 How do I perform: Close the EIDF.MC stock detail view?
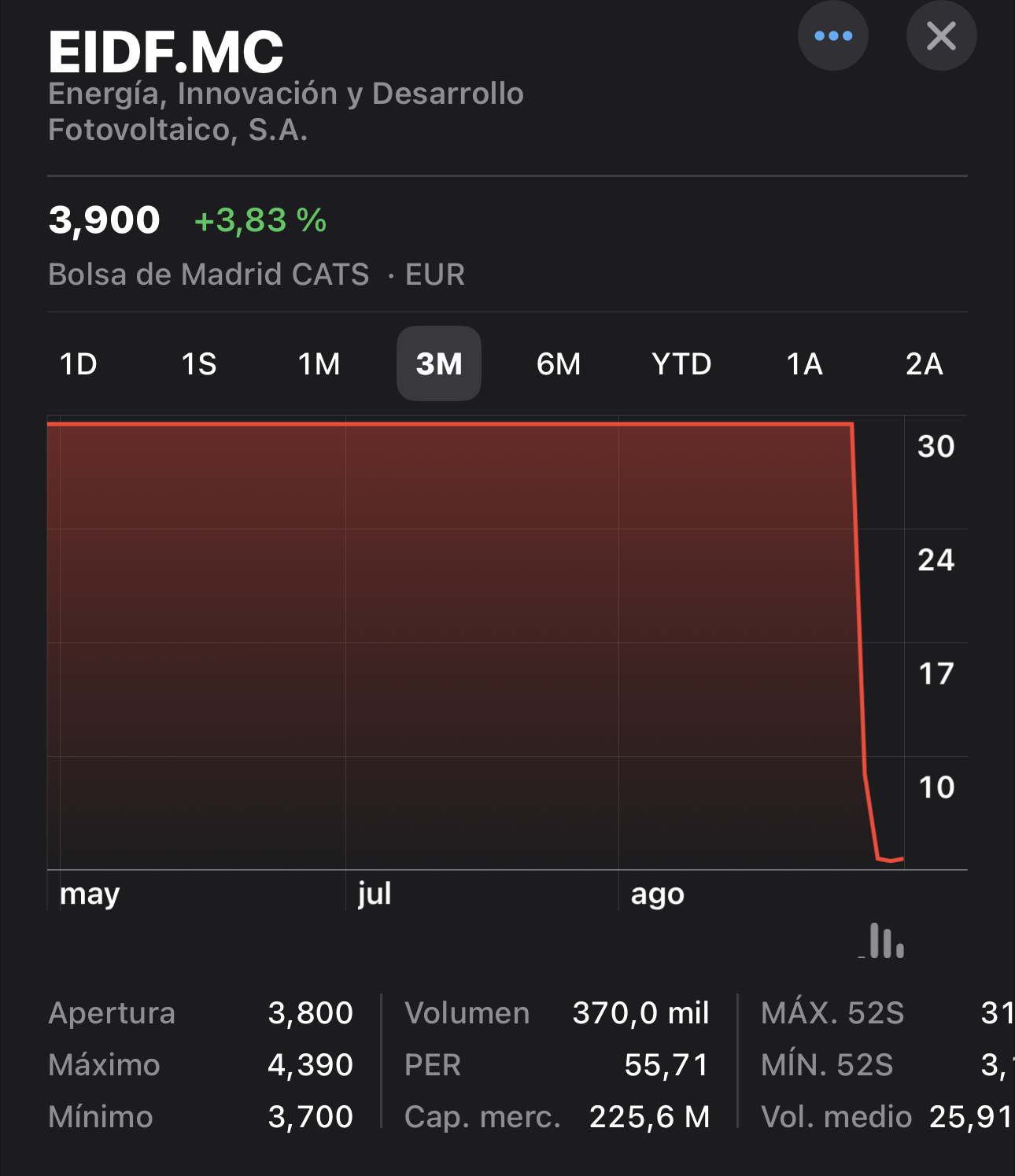point(941,35)
